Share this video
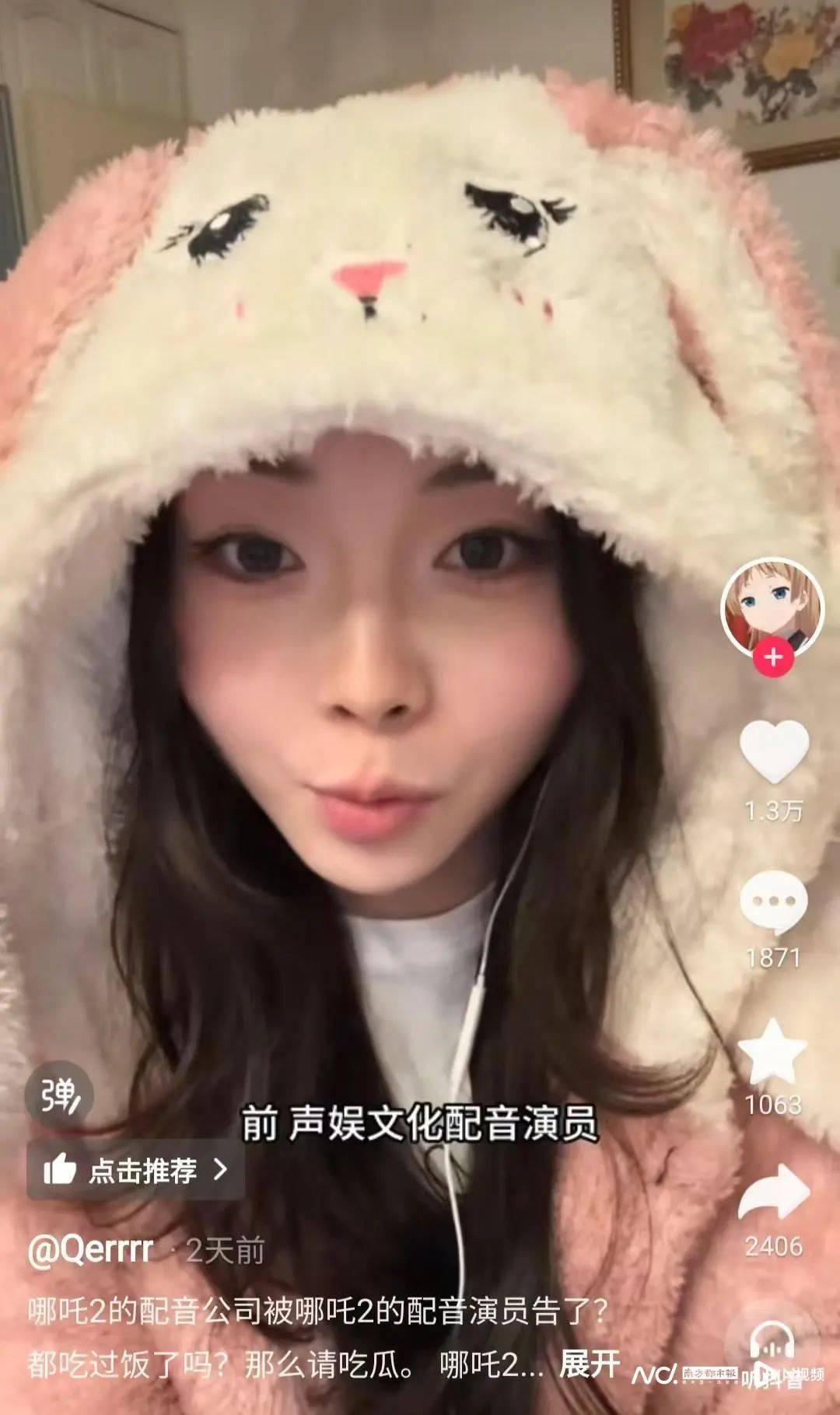This screenshot has height=1415, width=840. tap(773, 1193)
